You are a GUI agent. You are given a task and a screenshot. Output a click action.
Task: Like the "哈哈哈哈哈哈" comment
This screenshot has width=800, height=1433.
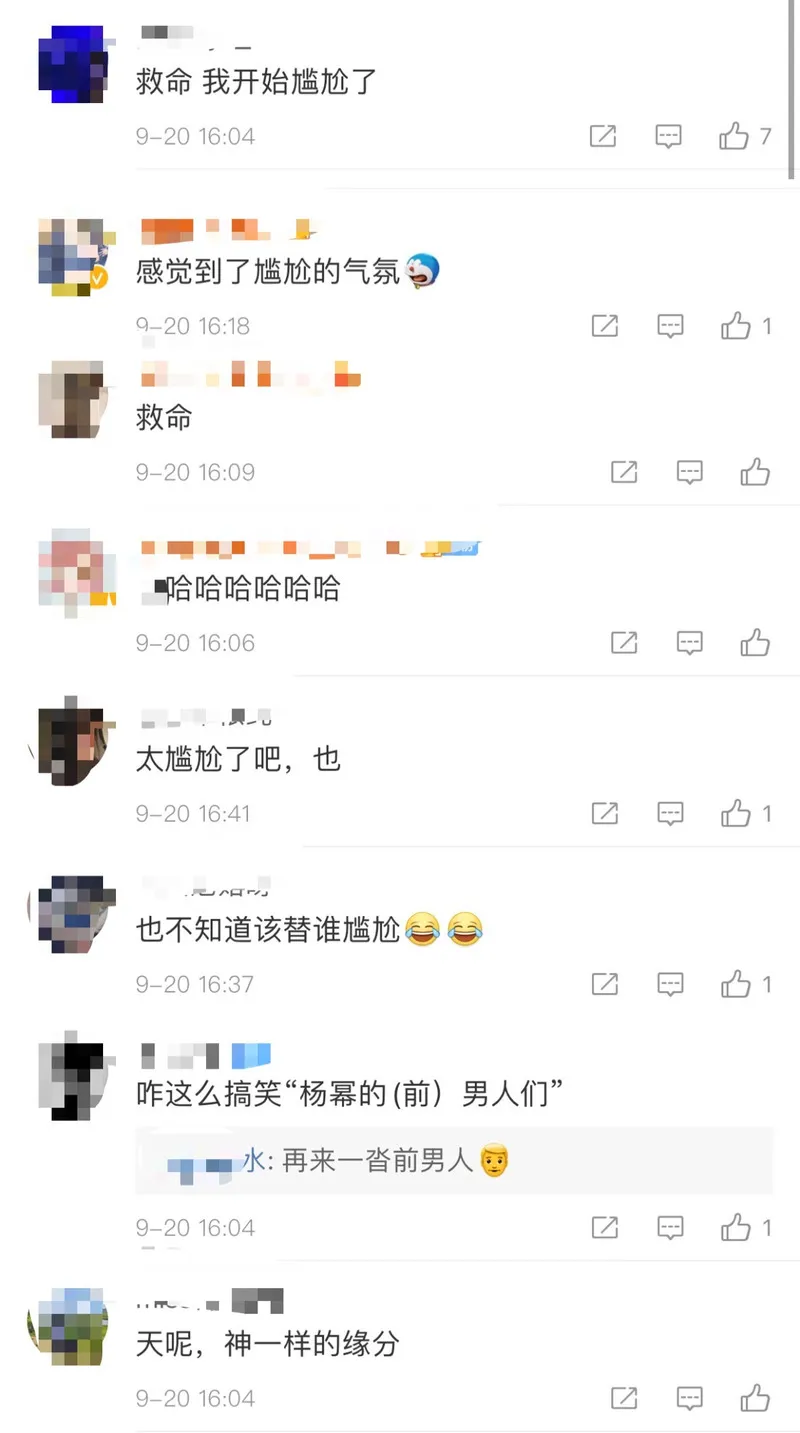755,642
